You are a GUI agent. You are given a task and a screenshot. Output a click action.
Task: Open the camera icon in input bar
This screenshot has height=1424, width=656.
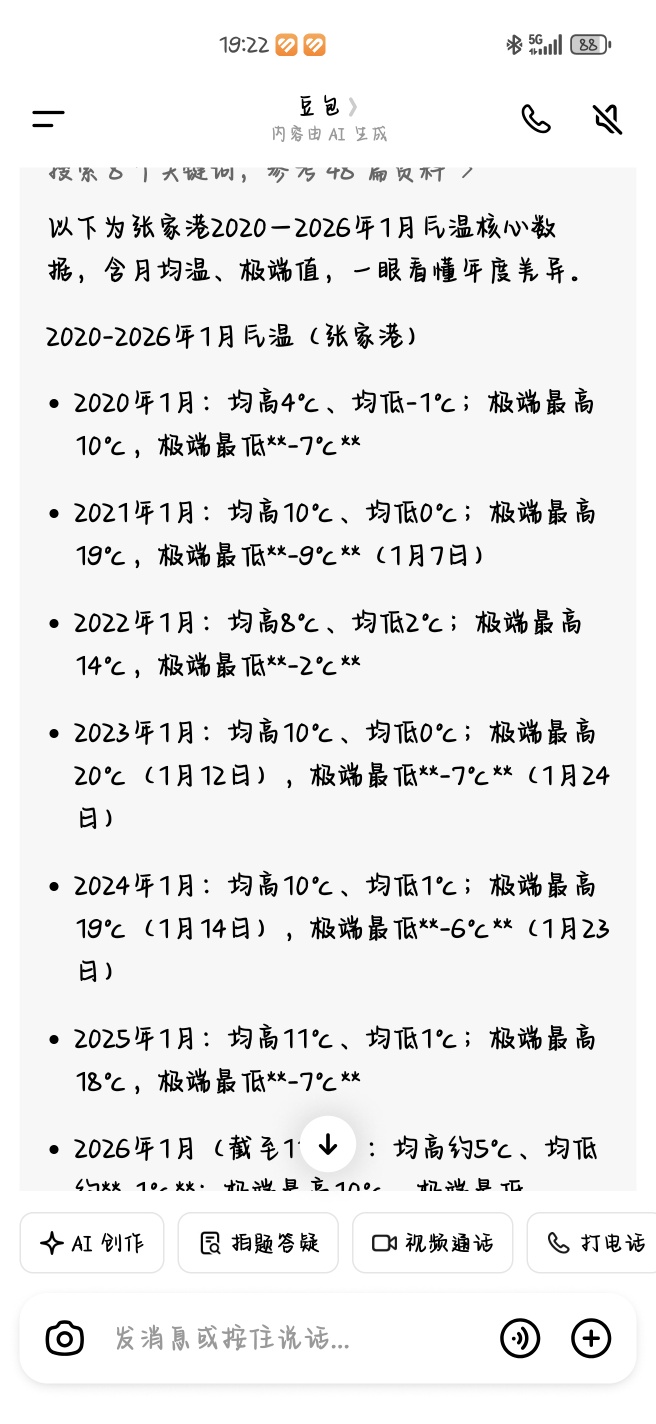[x=65, y=1338]
